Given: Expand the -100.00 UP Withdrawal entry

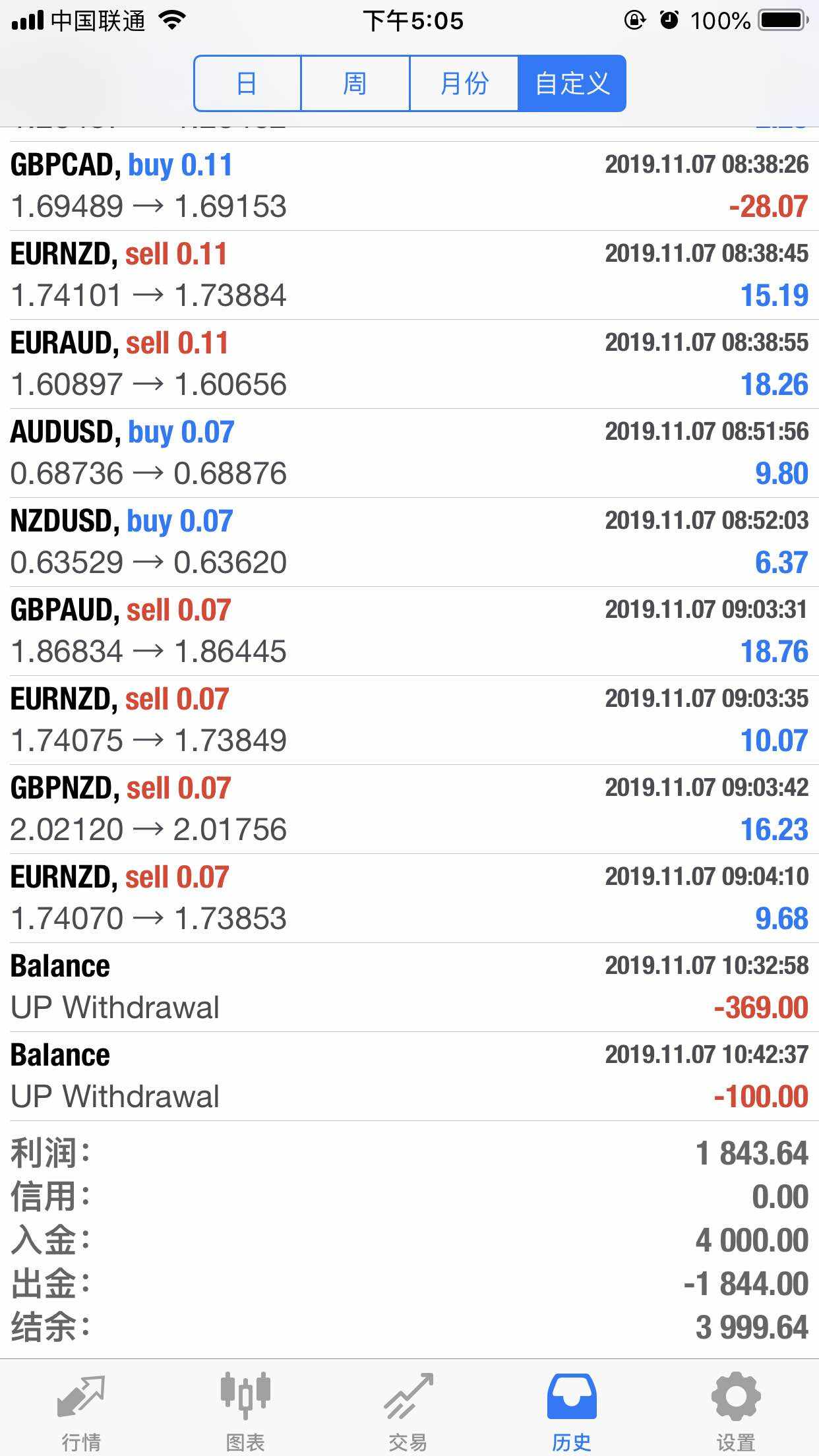Looking at the screenshot, I should (x=409, y=1076).
